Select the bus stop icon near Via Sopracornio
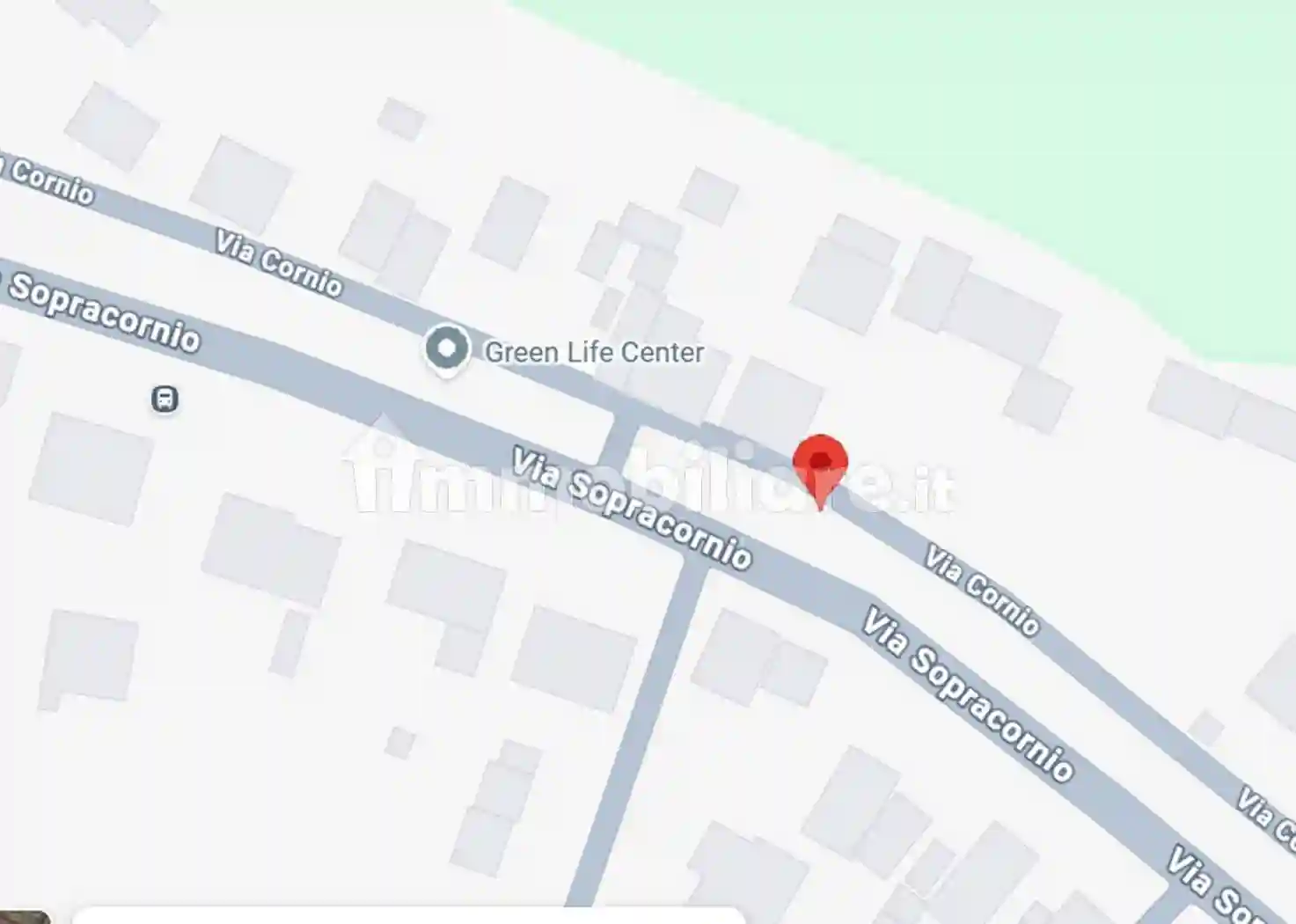Screen dimensions: 1296x924 coord(165,399)
